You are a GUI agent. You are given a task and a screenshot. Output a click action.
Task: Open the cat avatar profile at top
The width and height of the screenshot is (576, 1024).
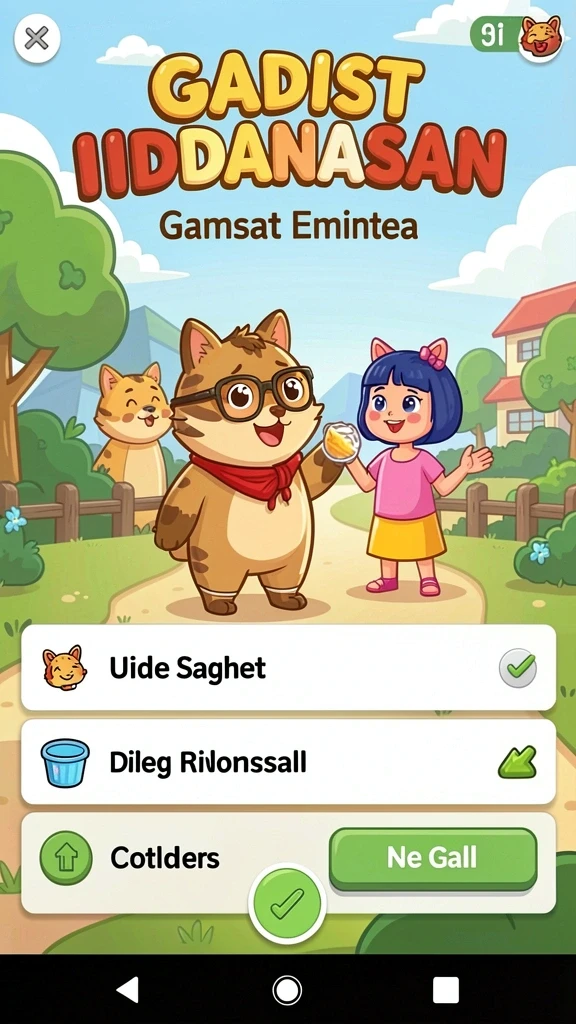pyautogui.click(x=541, y=36)
